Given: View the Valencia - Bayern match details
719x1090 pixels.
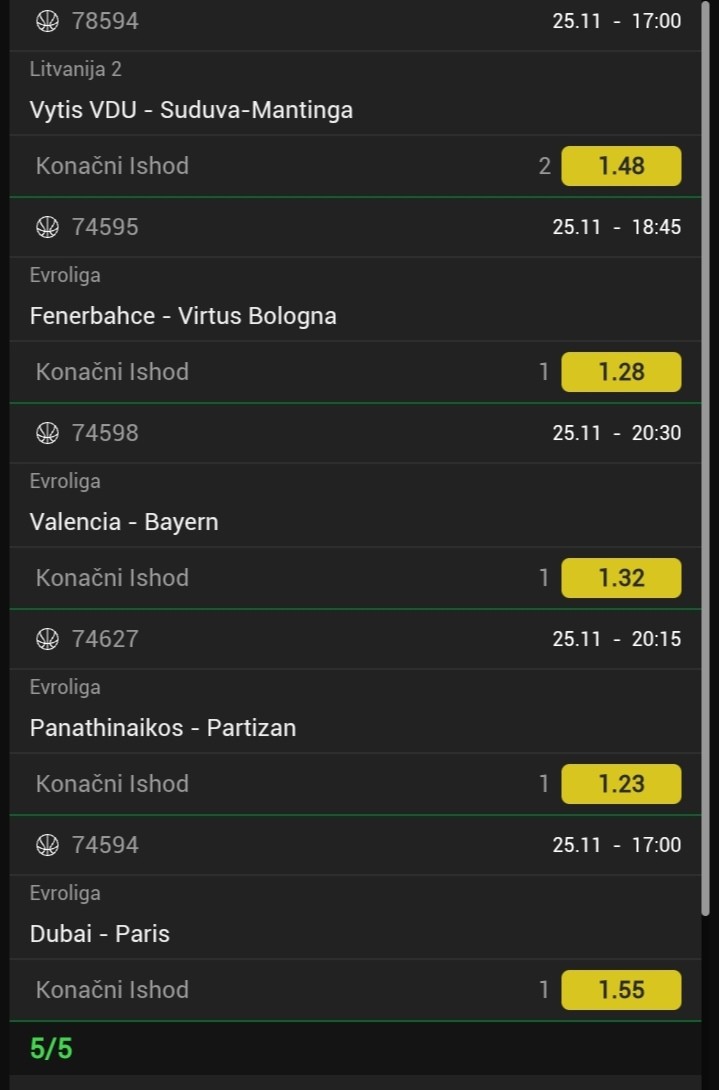Looking at the screenshot, I should [x=124, y=522].
